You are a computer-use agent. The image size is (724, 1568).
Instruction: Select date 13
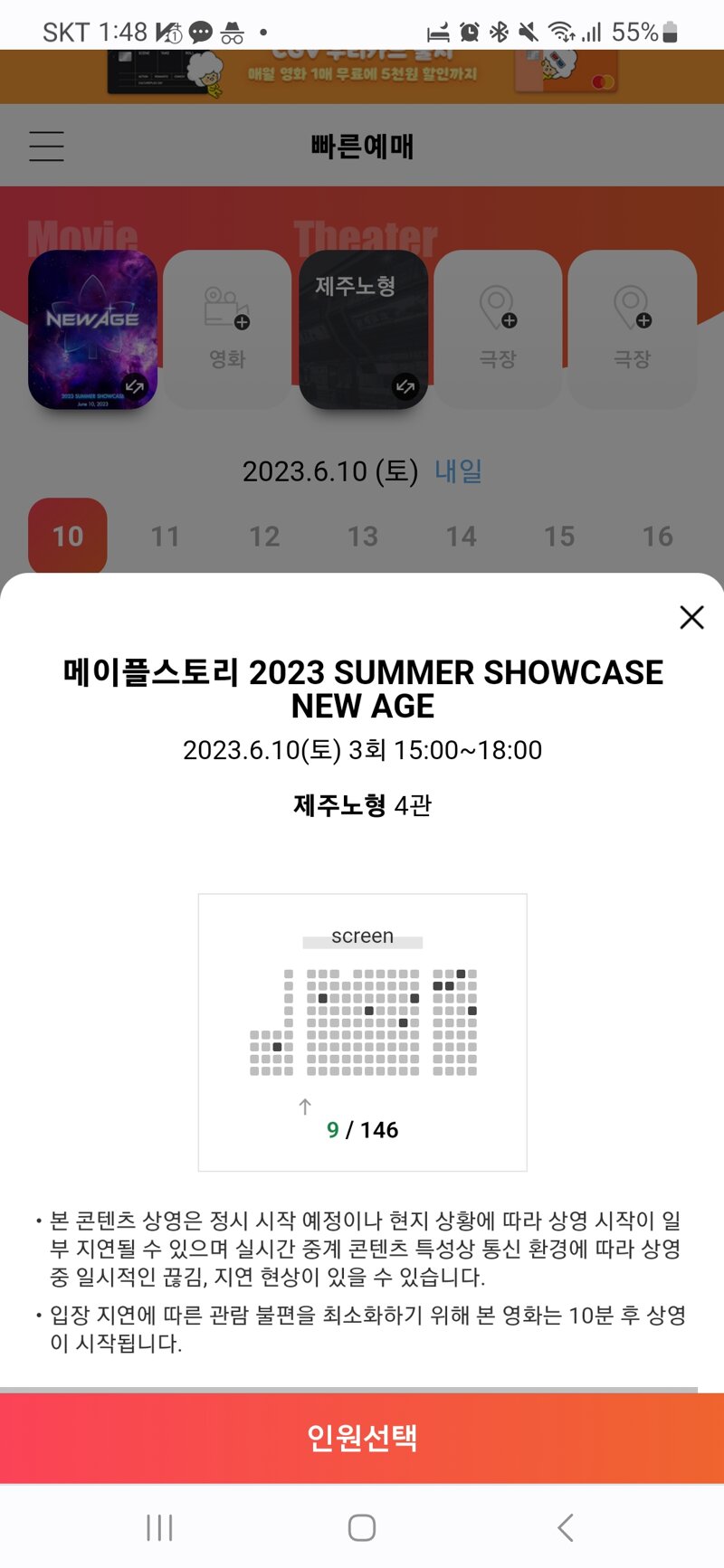[363, 537]
